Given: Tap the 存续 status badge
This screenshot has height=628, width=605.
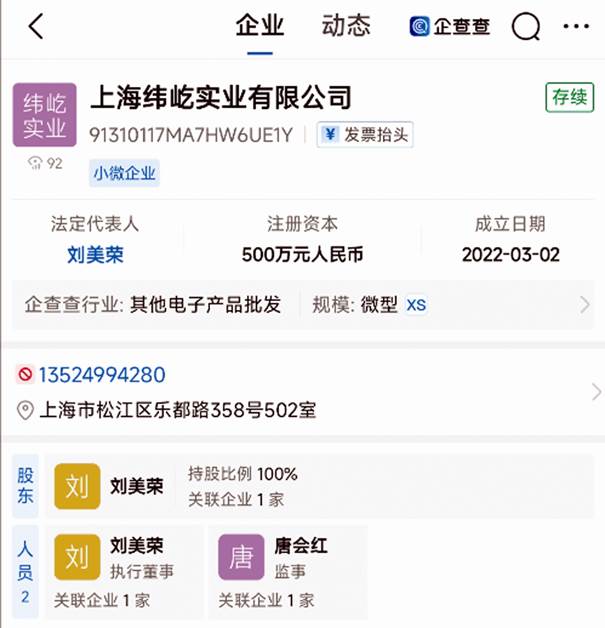Looking at the screenshot, I should [x=569, y=97].
